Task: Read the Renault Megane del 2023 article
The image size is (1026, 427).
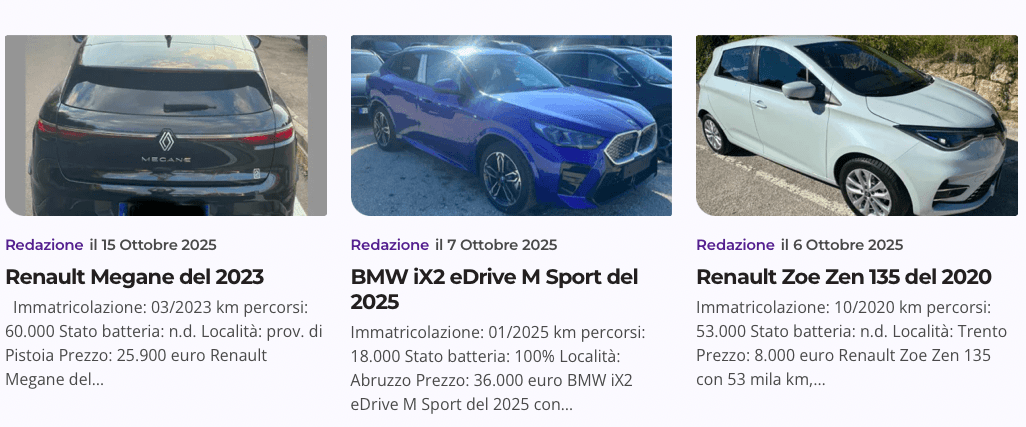Action: click(x=134, y=277)
